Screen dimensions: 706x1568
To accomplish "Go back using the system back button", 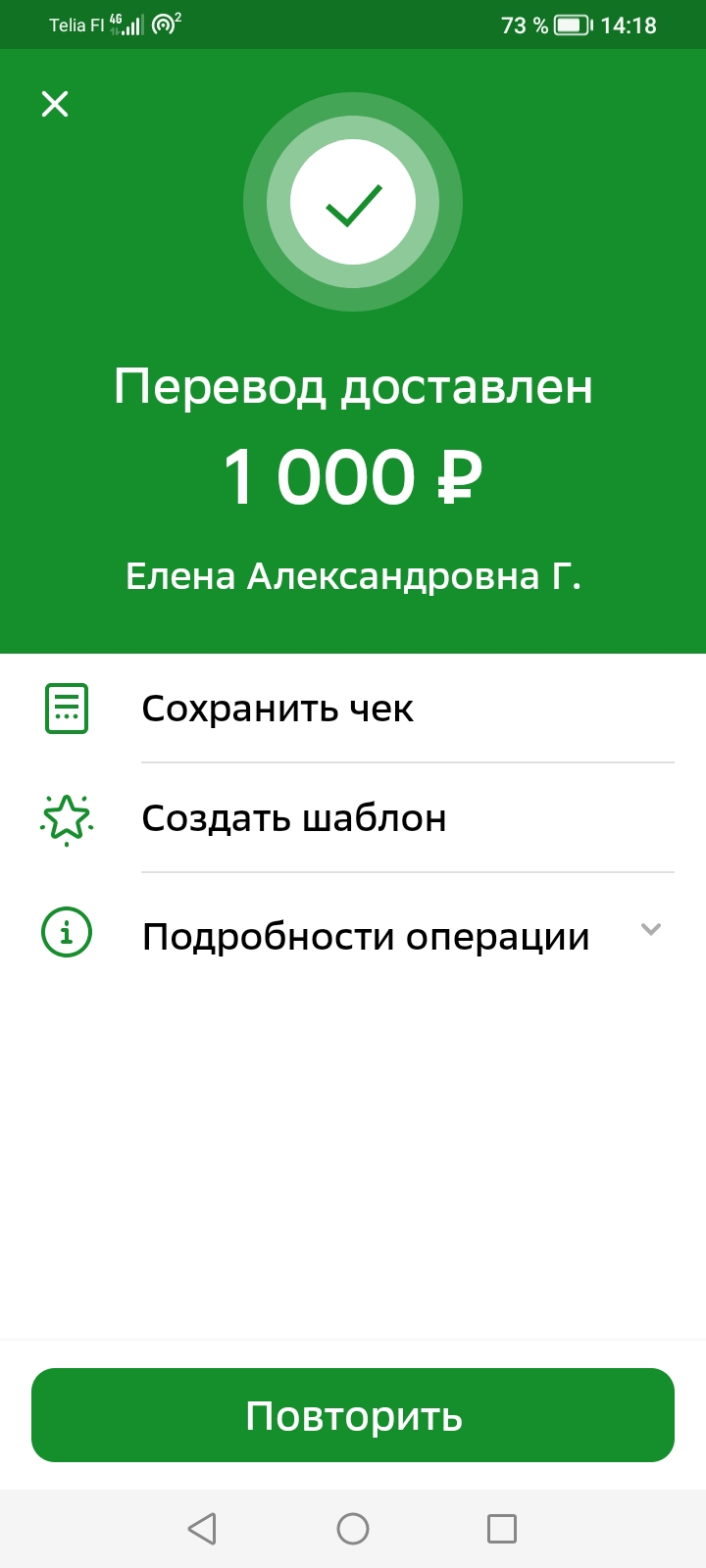I will (202, 1529).
